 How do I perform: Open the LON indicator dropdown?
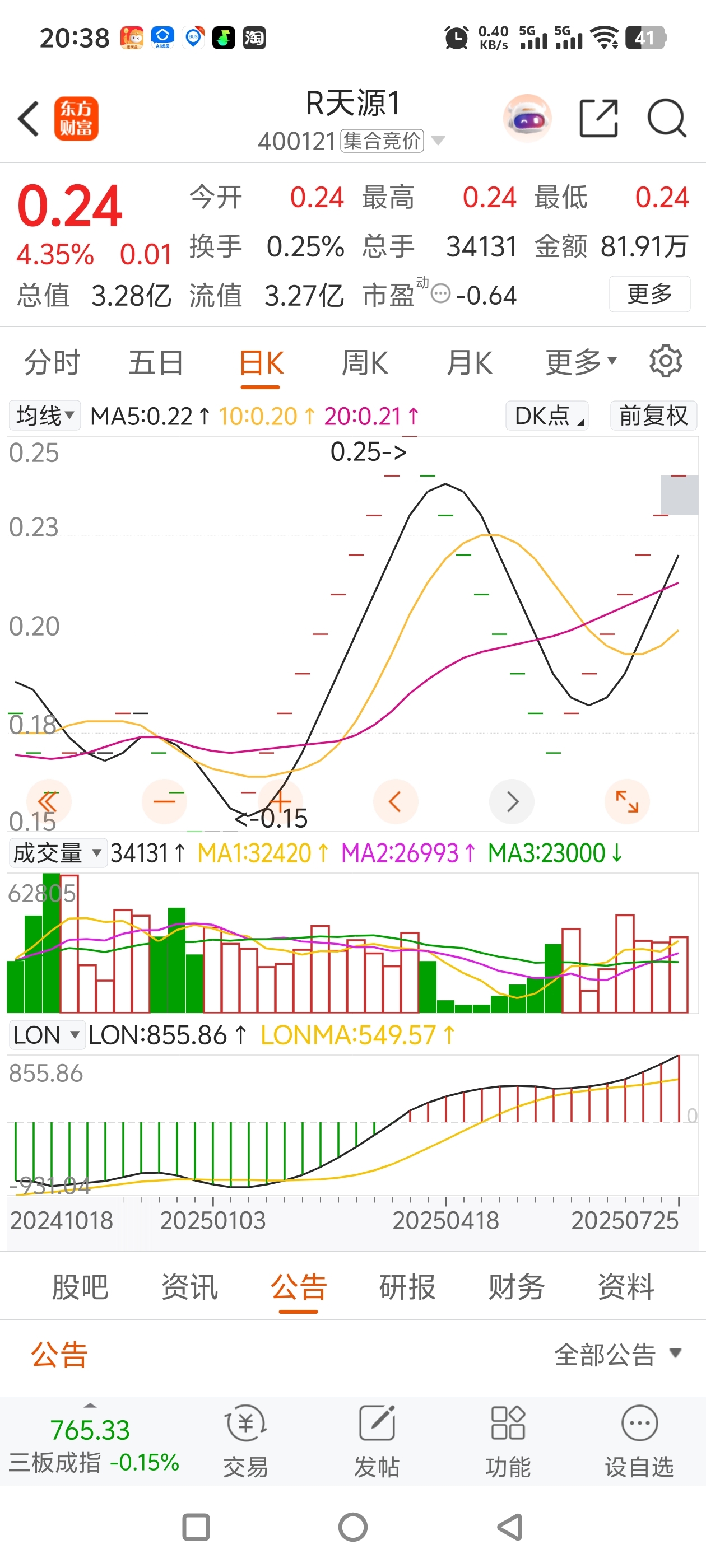coord(47,1035)
